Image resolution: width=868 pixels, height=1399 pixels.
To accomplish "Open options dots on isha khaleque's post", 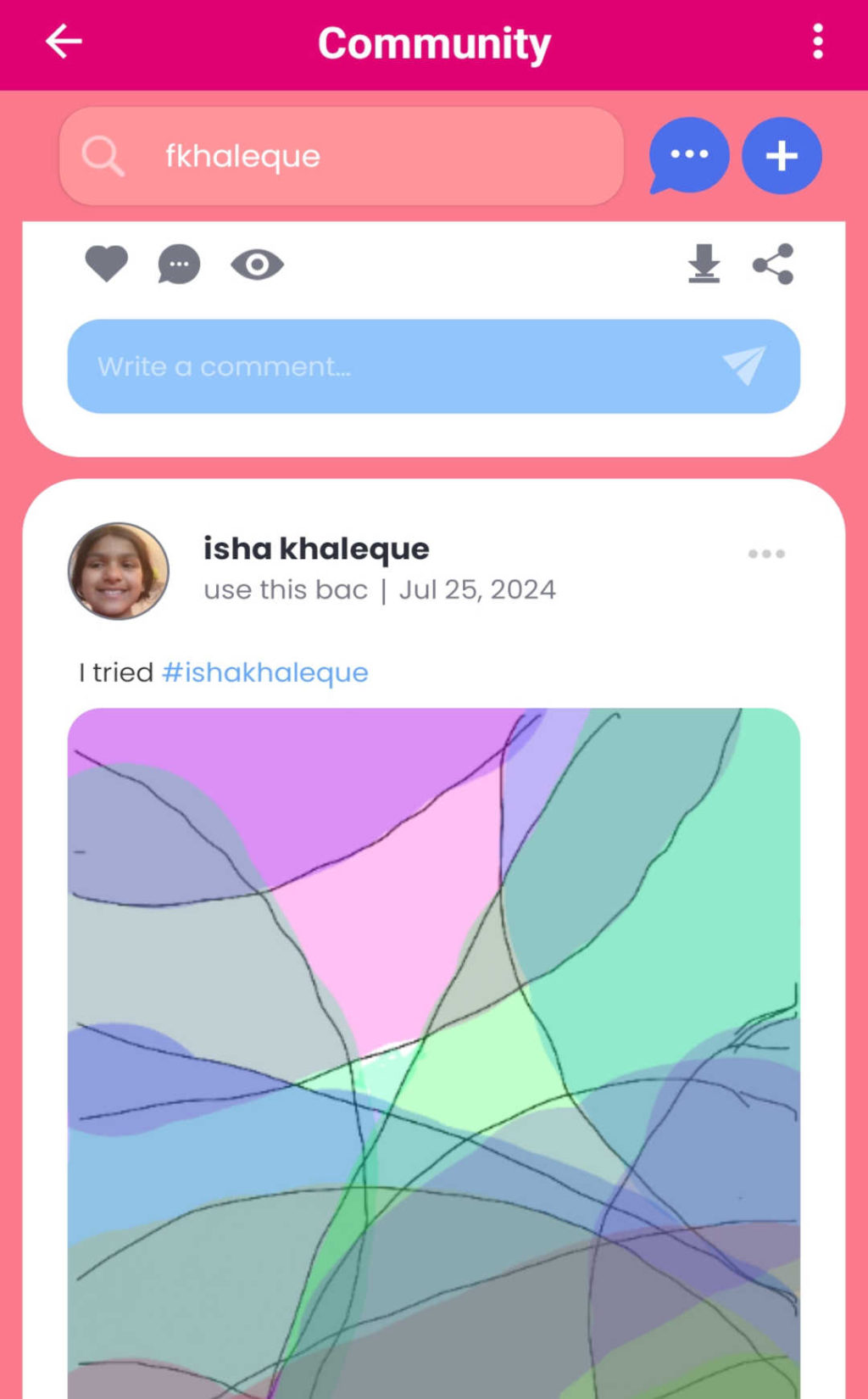I will pos(765,554).
